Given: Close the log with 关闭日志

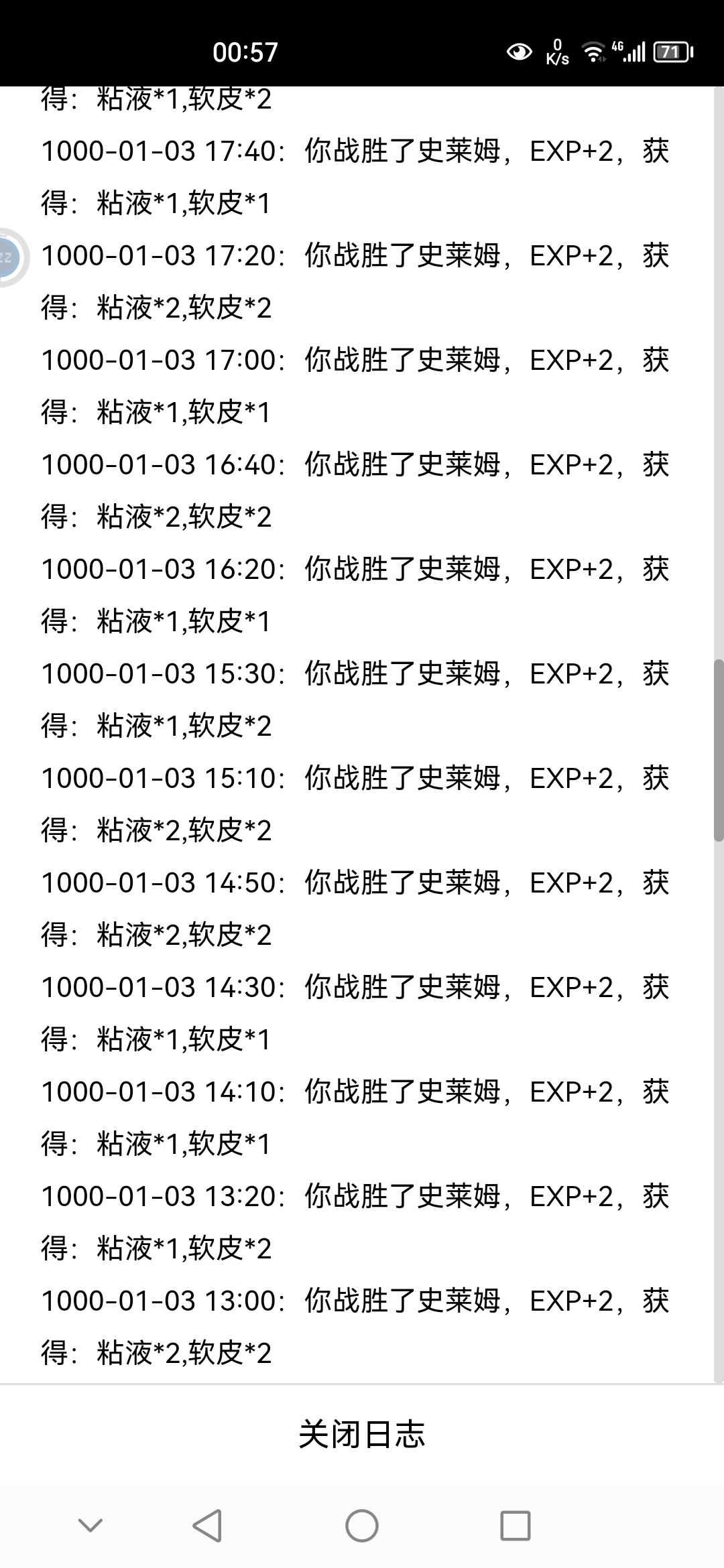Looking at the screenshot, I should [x=361, y=1435].
